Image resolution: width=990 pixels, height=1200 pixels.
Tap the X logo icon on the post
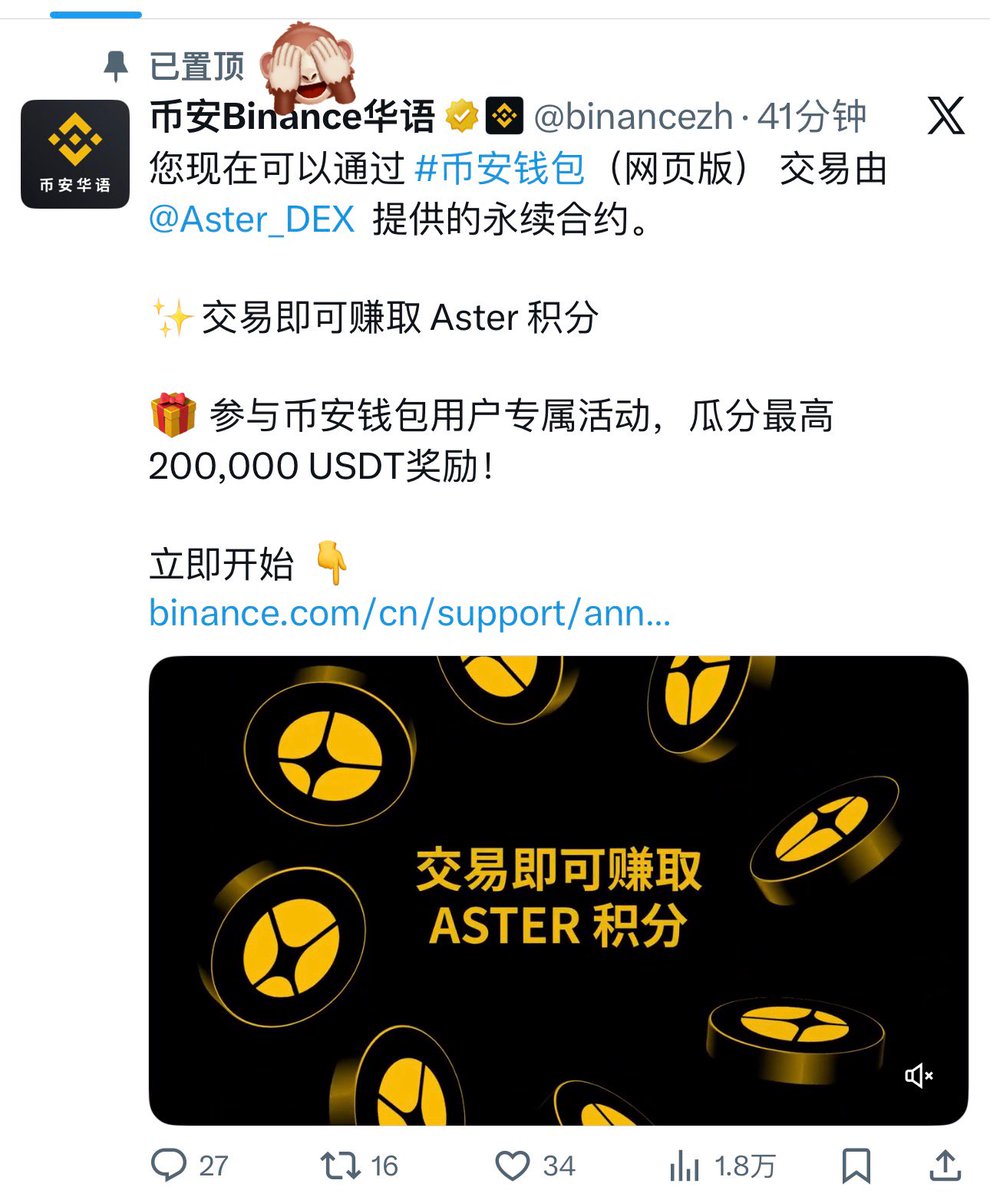(945, 117)
